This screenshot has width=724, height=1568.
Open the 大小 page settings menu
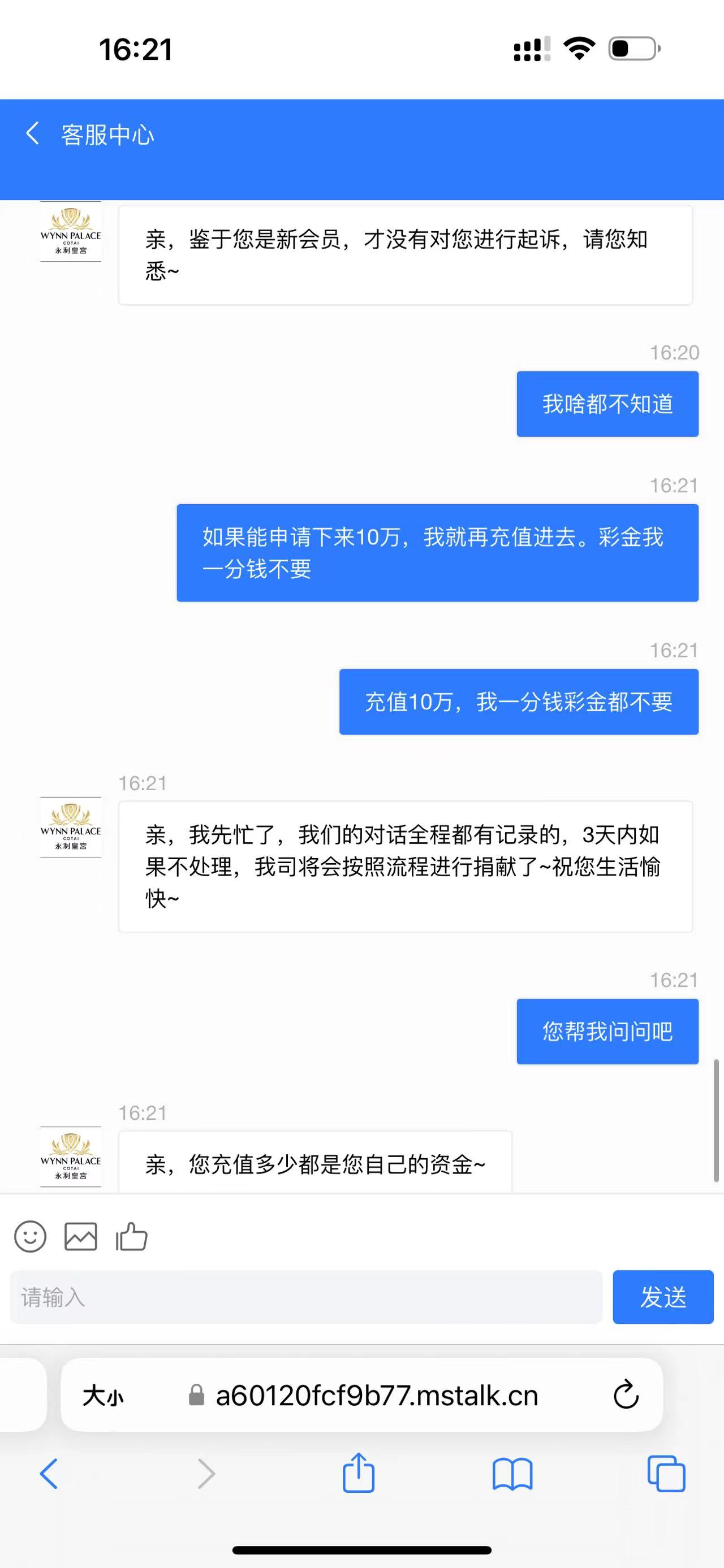tap(103, 1395)
